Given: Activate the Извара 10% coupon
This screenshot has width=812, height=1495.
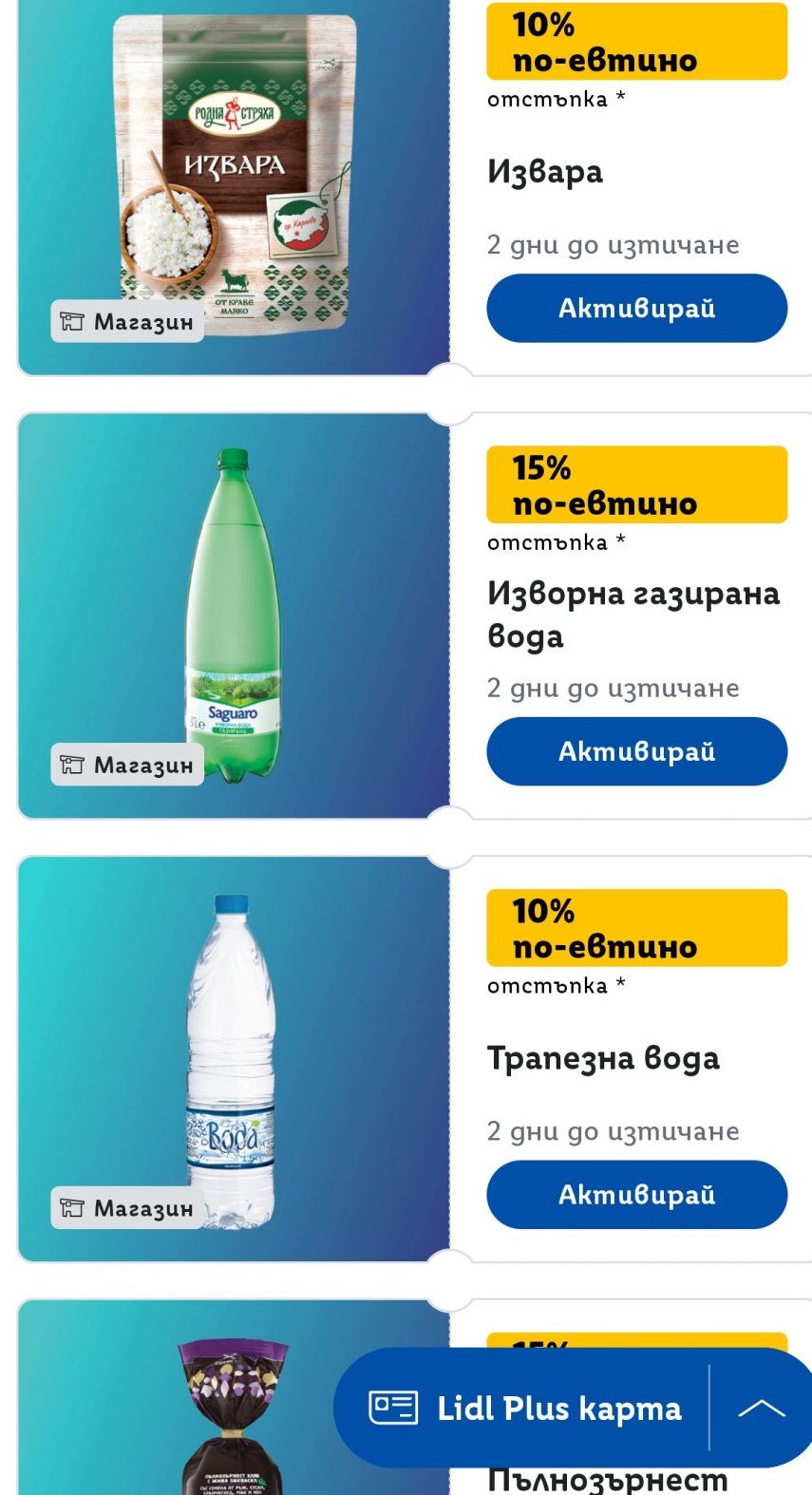Looking at the screenshot, I should click(x=636, y=308).
